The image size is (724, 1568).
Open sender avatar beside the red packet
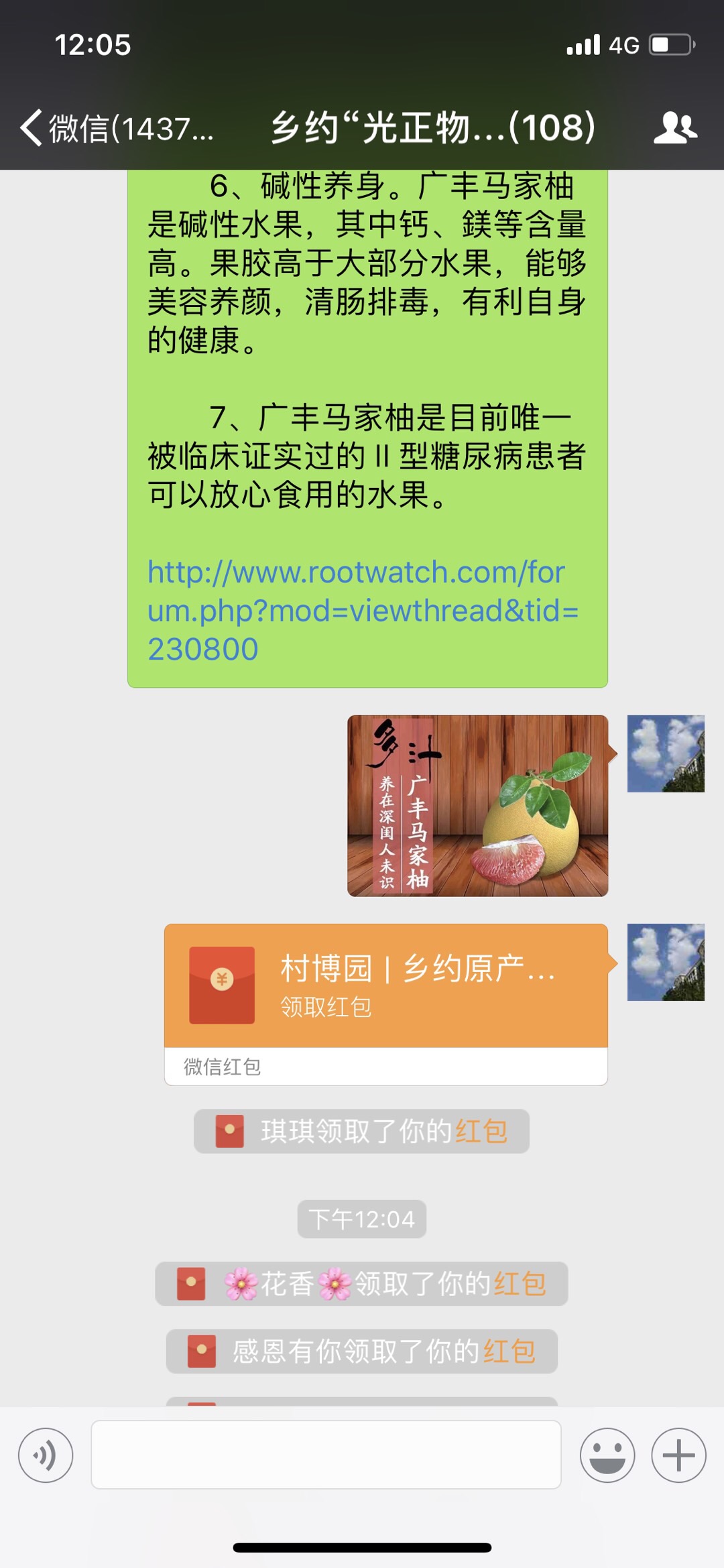666,963
